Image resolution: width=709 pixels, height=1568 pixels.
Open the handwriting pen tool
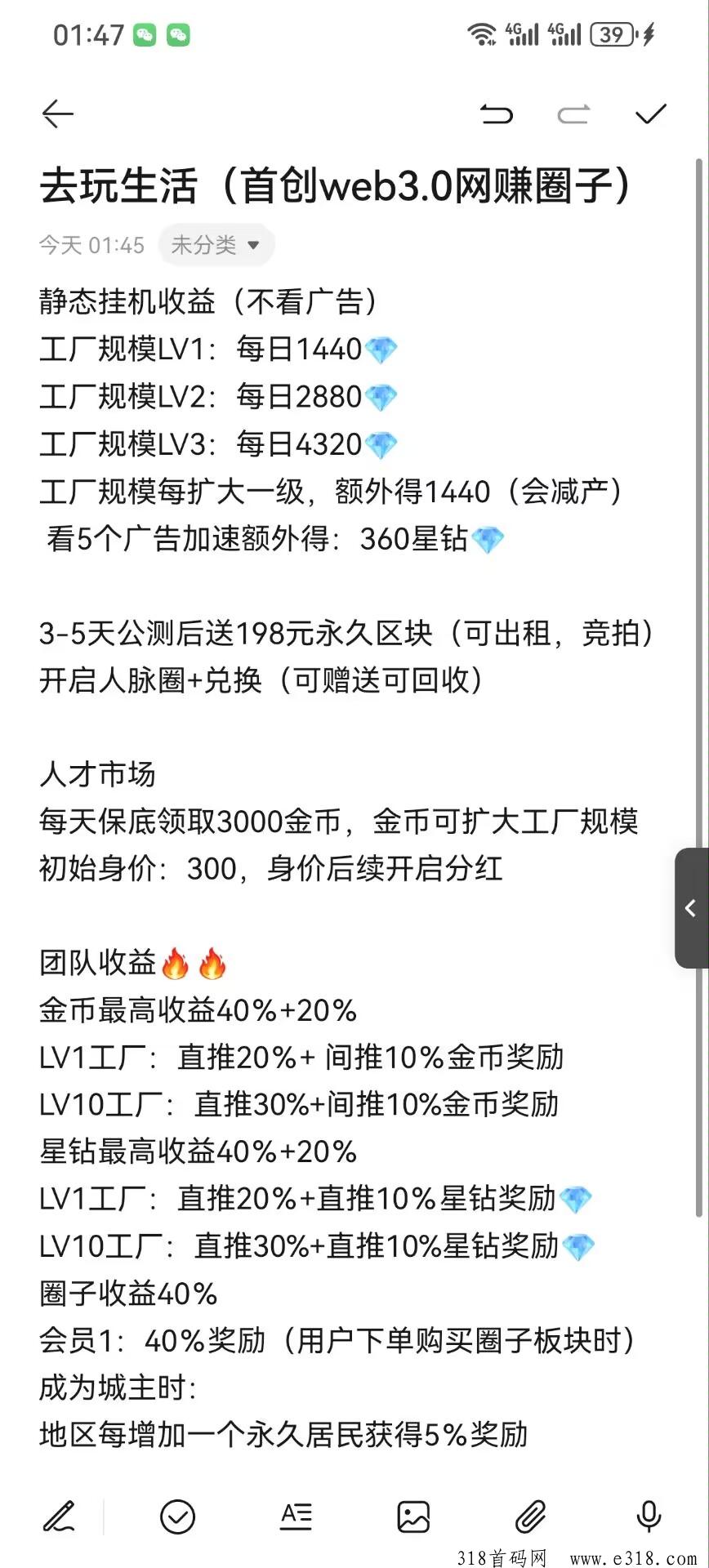(x=59, y=1517)
